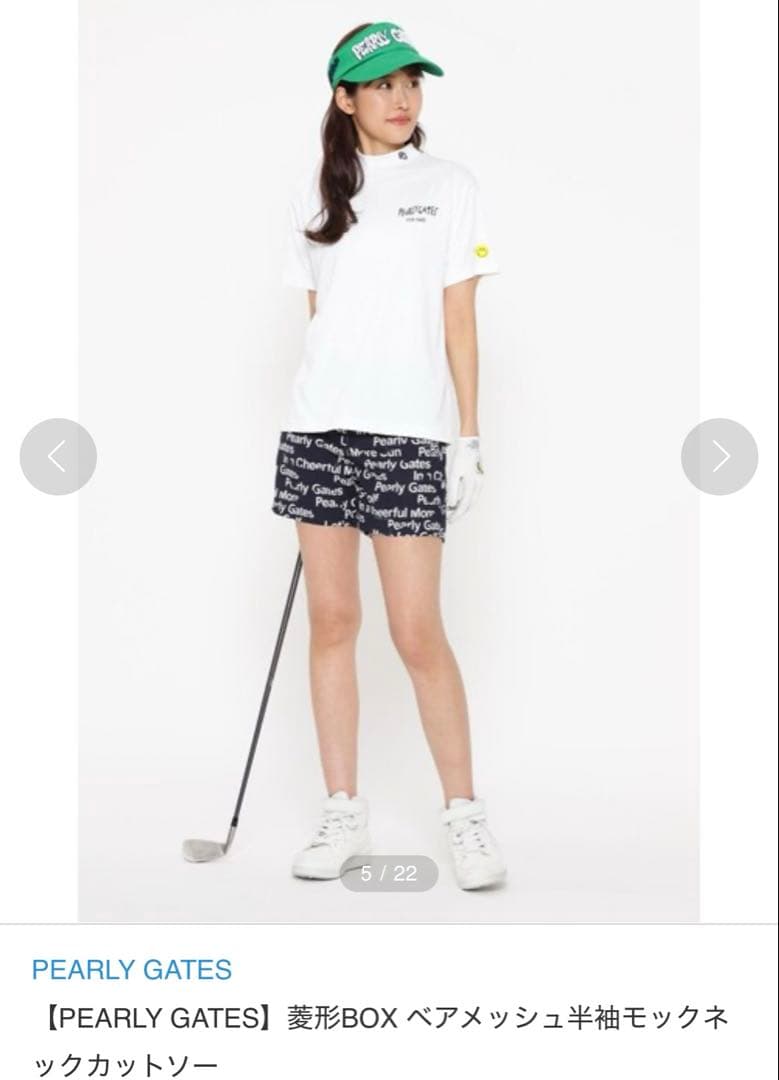Go to the previous product image
Screen dimensions: 779x1080
[58, 457]
